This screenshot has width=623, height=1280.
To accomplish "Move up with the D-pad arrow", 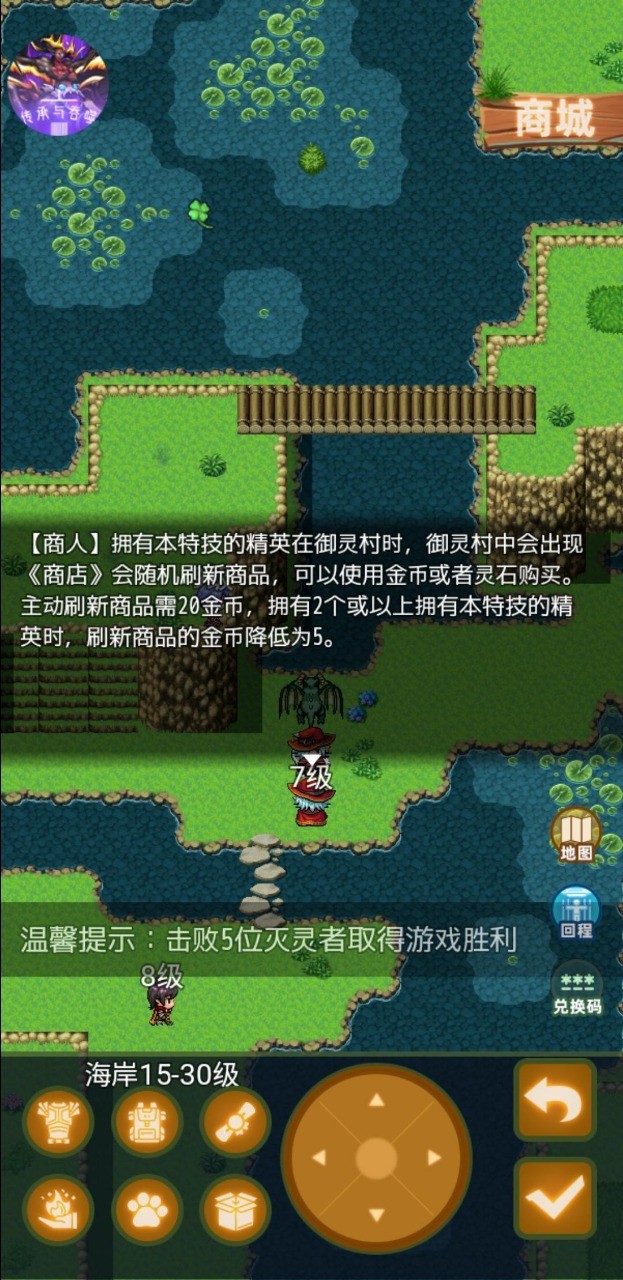I will (x=376, y=1101).
